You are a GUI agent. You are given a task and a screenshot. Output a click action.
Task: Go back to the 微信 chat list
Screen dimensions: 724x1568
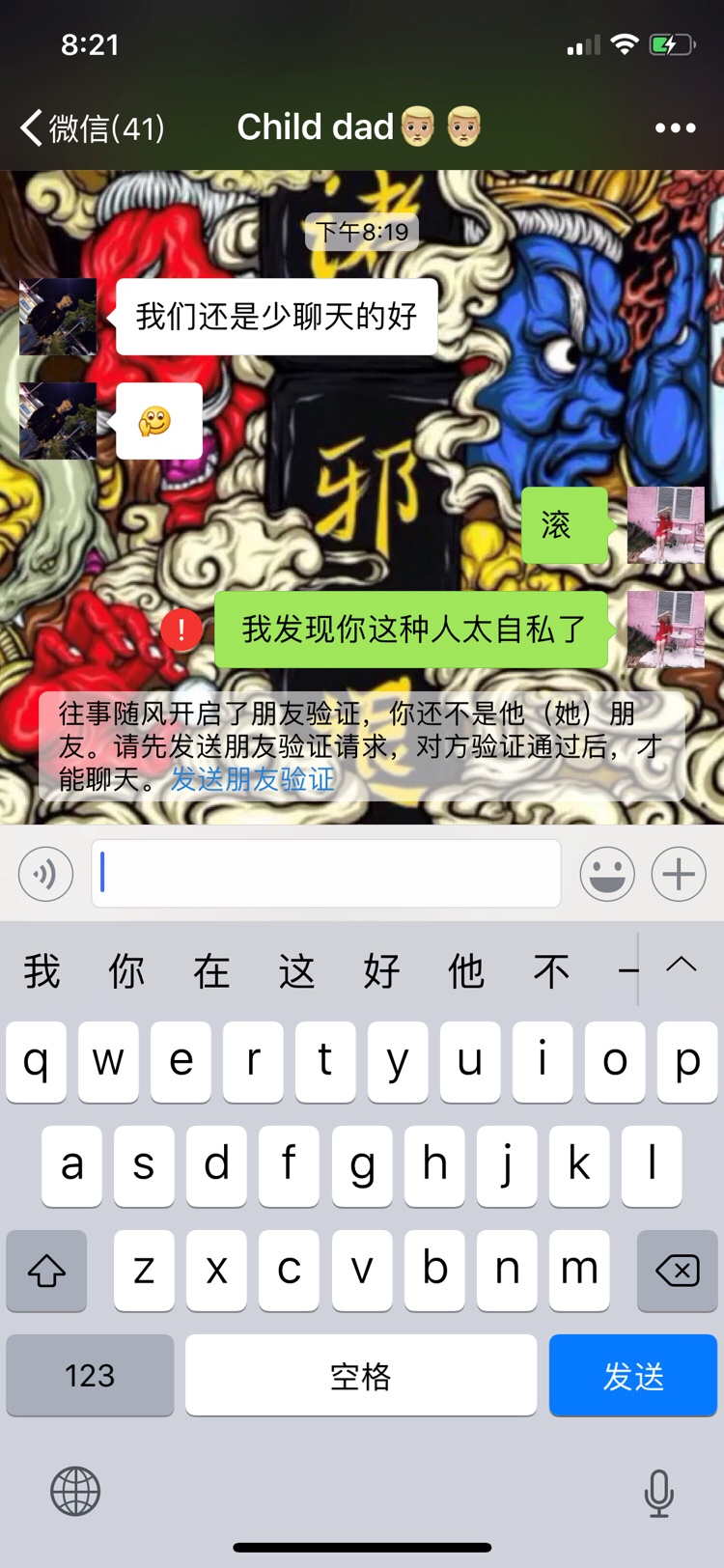[92, 127]
